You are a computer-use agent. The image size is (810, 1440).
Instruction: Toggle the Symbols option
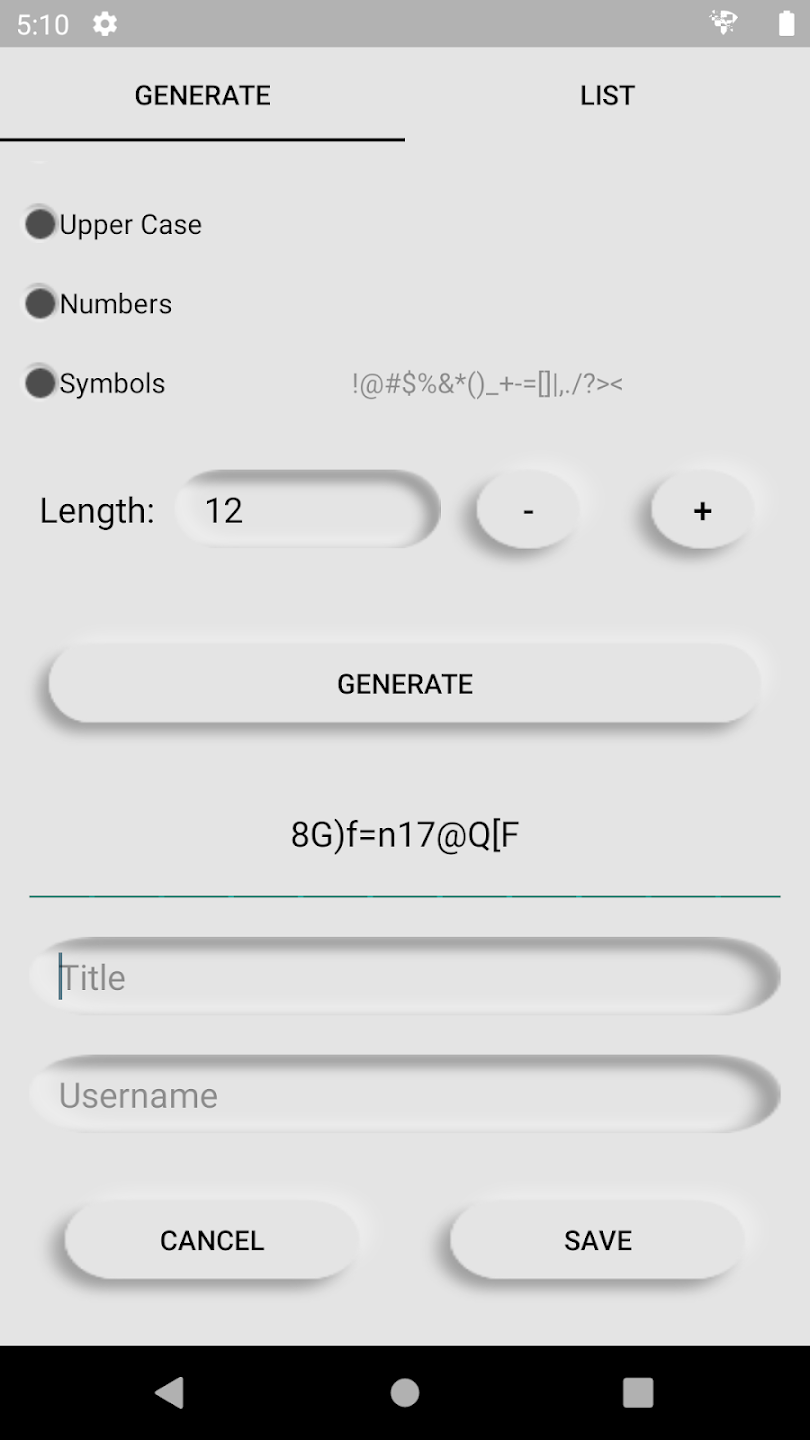tap(95, 383)
